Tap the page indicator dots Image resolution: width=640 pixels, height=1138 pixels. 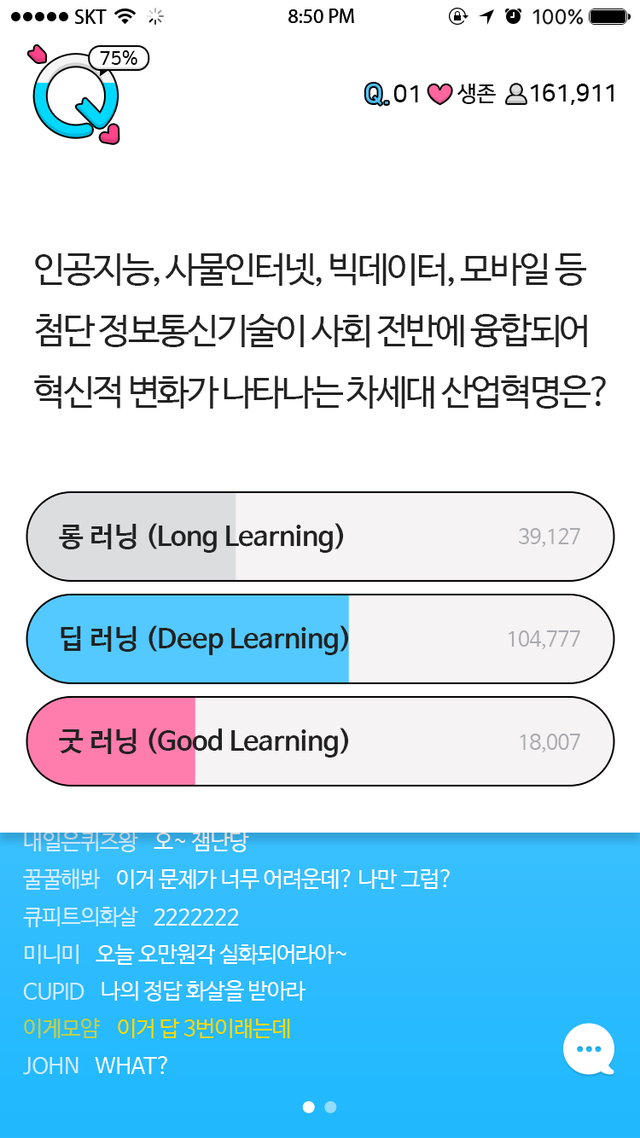point(319,1107)
